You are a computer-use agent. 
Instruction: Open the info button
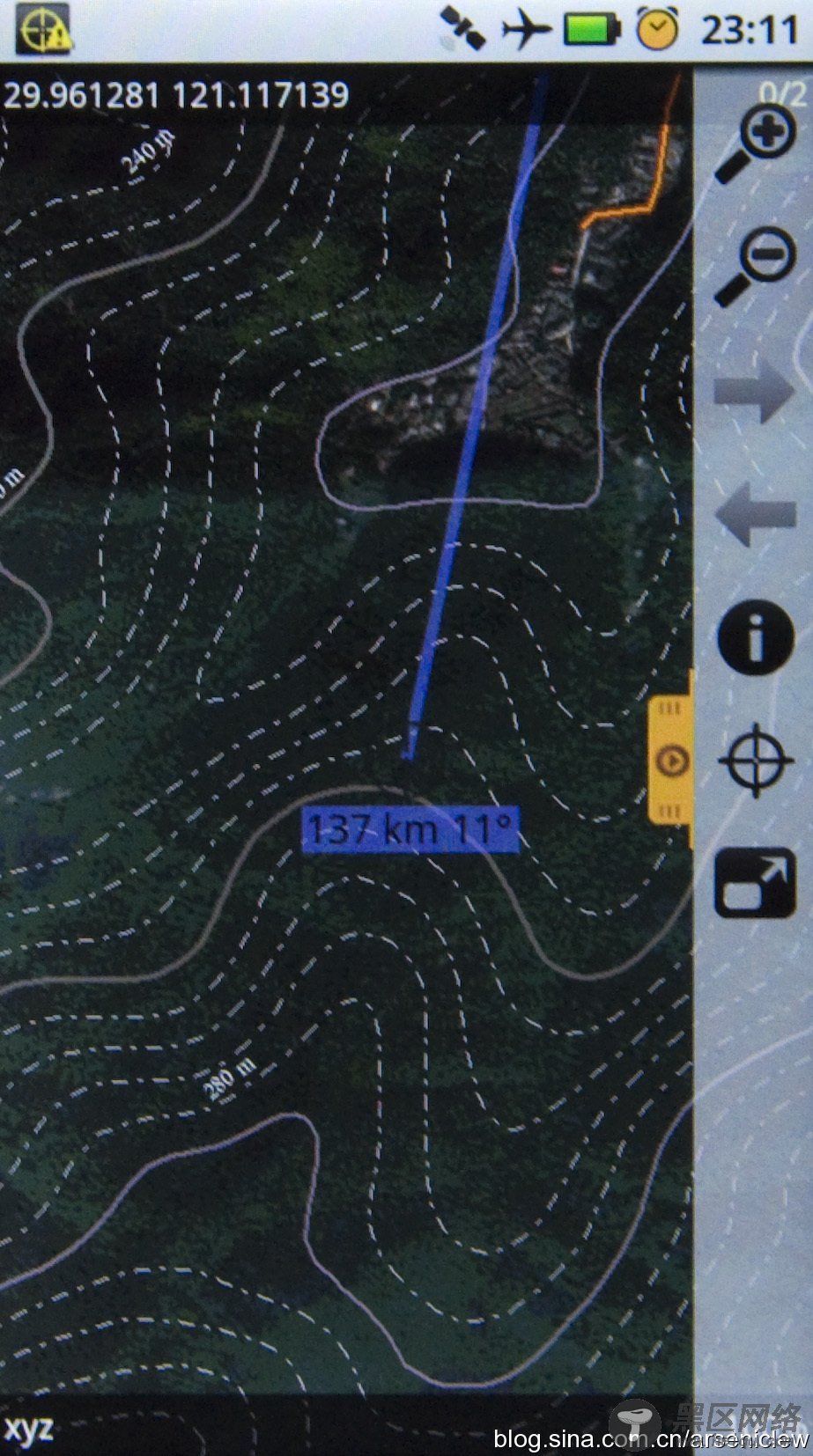point(755,637)
